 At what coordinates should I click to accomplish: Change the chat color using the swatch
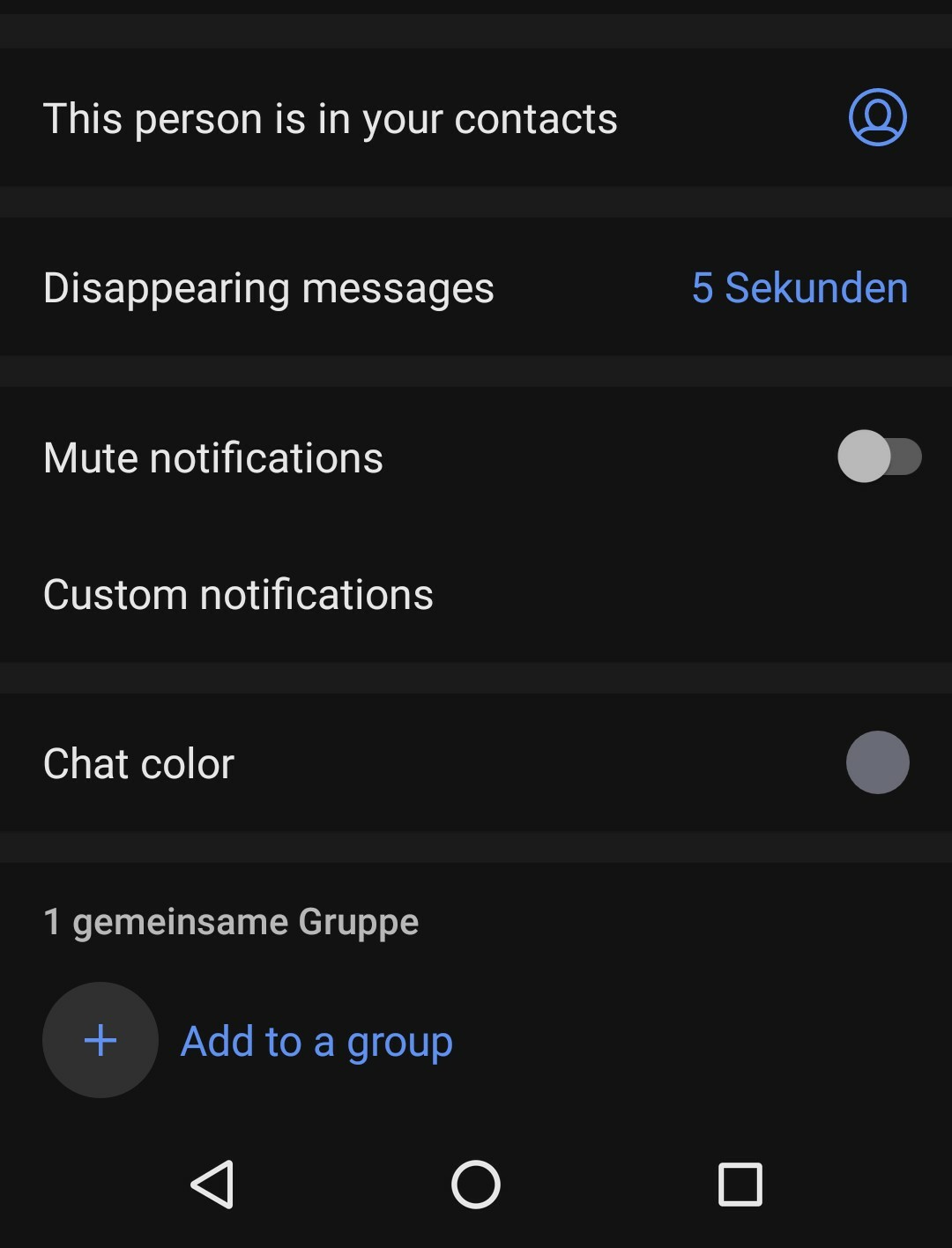(877, 762)
